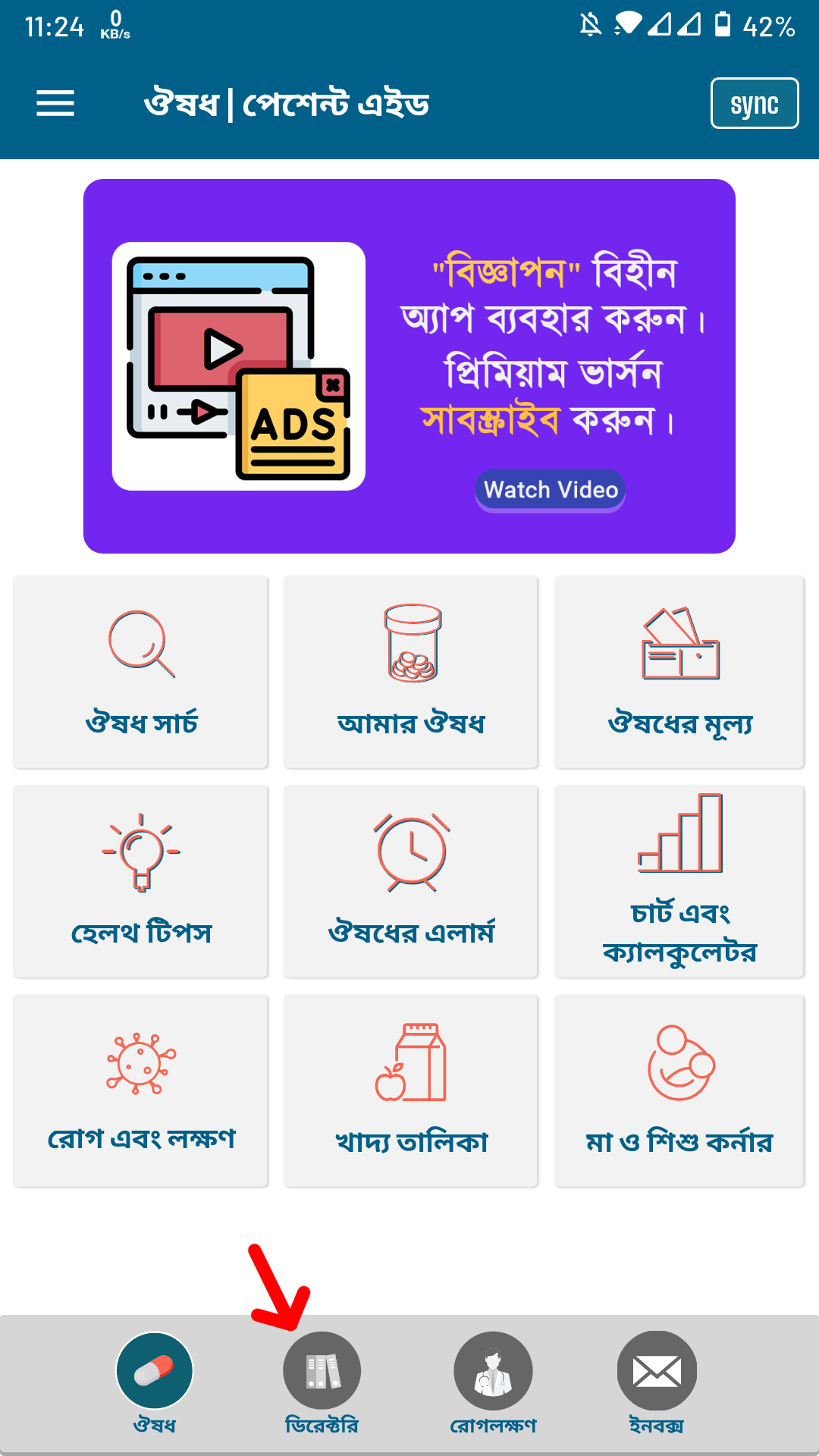The height and width of the screenshot is (1456, 819).
Task: Open the hamburger drawer menu
Action: pos(55,103)
